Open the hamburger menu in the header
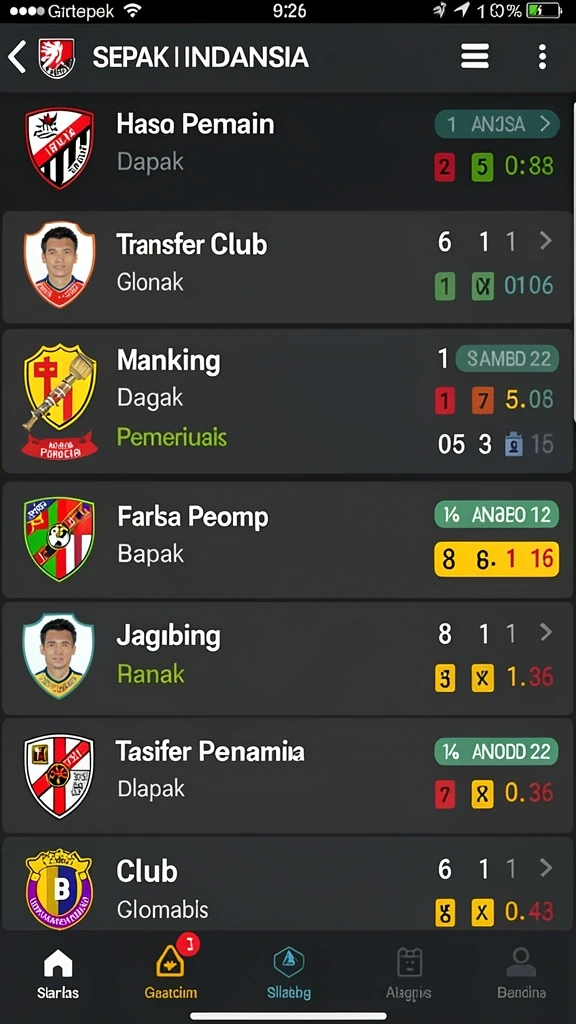576x1024 pixels. click(x=475, y=57)
